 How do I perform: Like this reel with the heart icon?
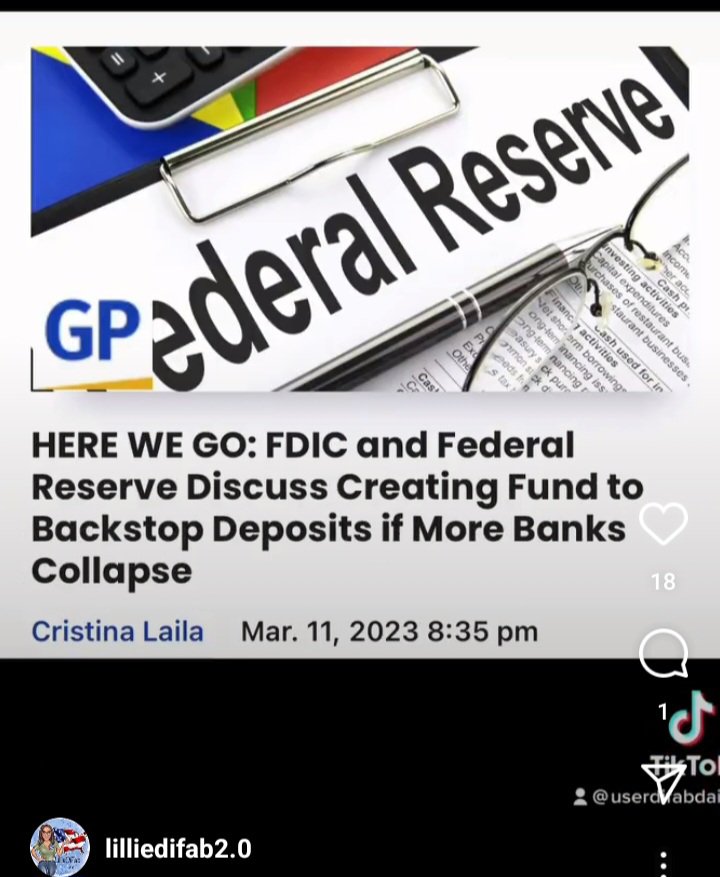pos(663,526)
